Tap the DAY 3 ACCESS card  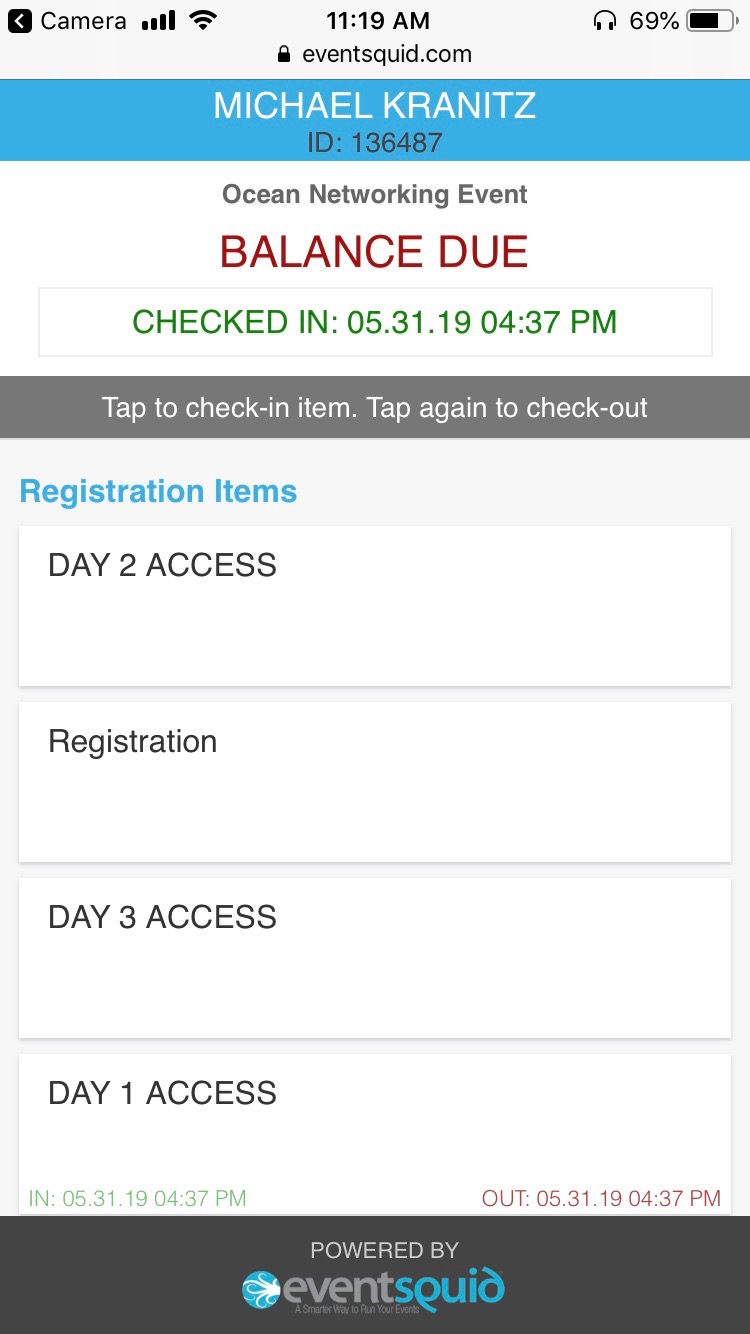coord(375,958)
